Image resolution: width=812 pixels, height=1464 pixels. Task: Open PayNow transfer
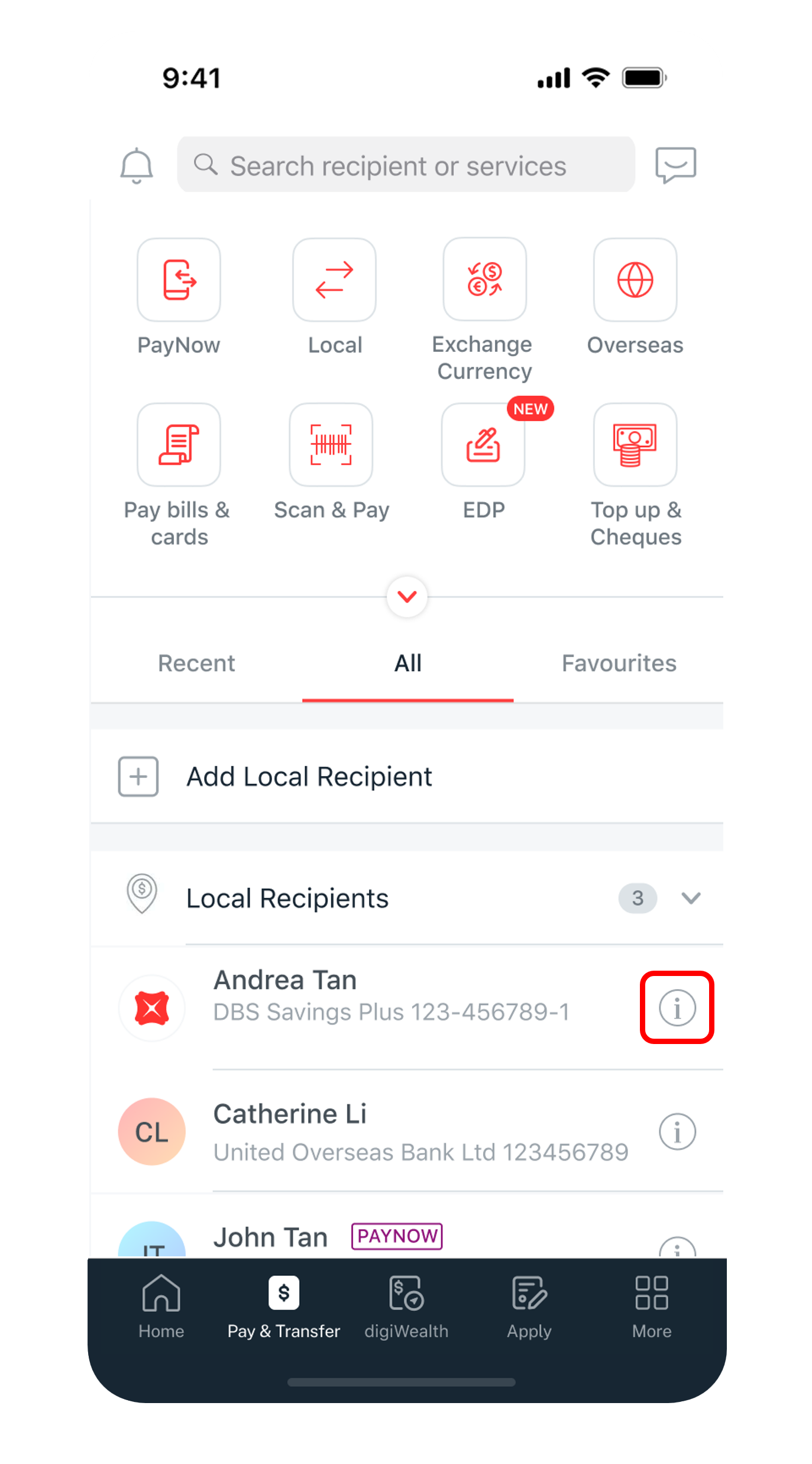[179, 280]
